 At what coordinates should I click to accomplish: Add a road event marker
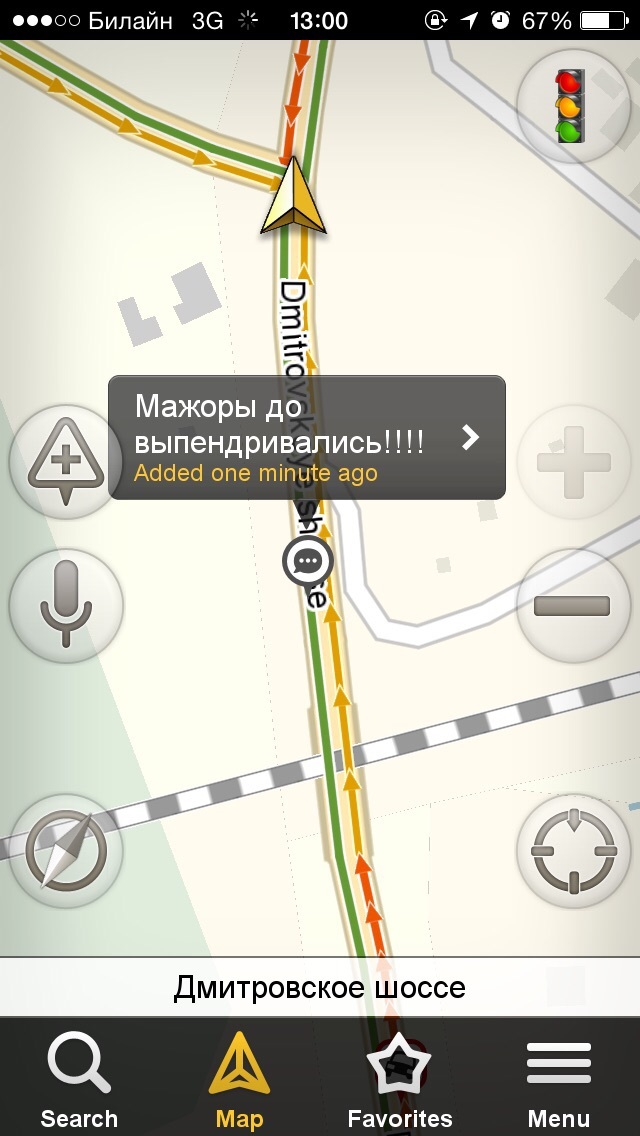point(65,461)
